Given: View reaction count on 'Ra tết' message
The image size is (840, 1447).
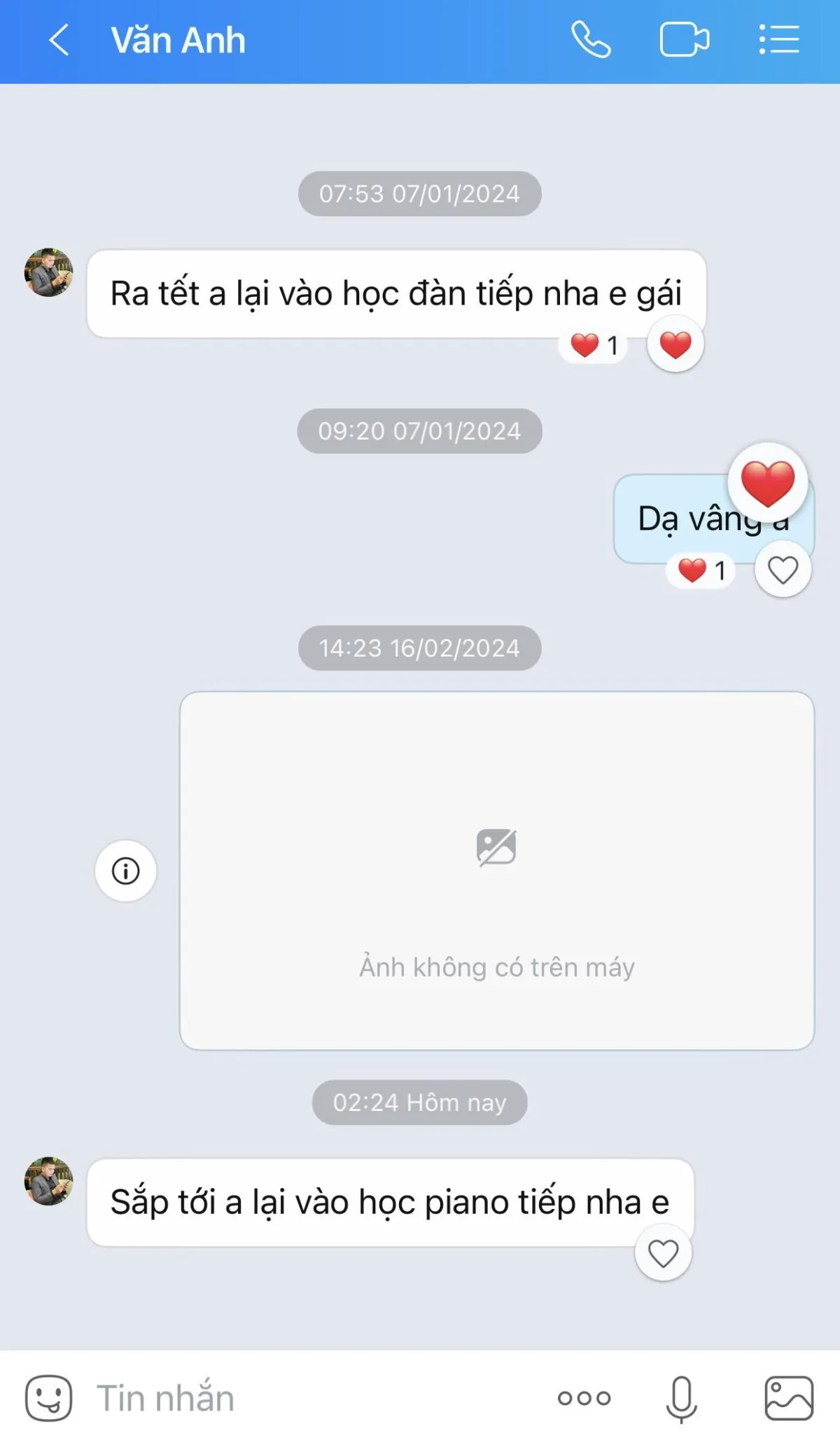Looking at the screenshot, I should (x=594, y=345).
